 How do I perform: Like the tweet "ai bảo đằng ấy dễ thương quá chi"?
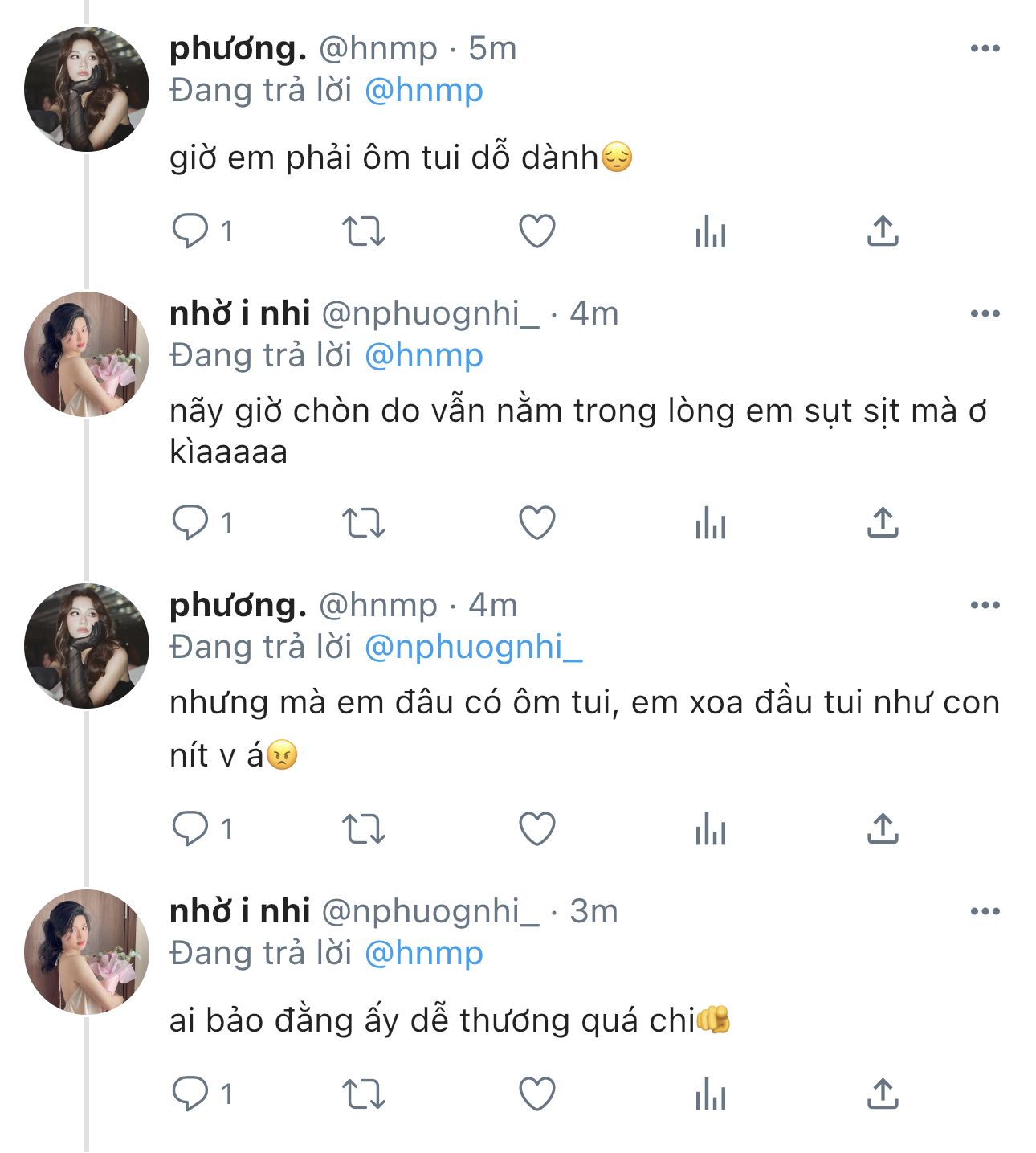[537, 1094]
